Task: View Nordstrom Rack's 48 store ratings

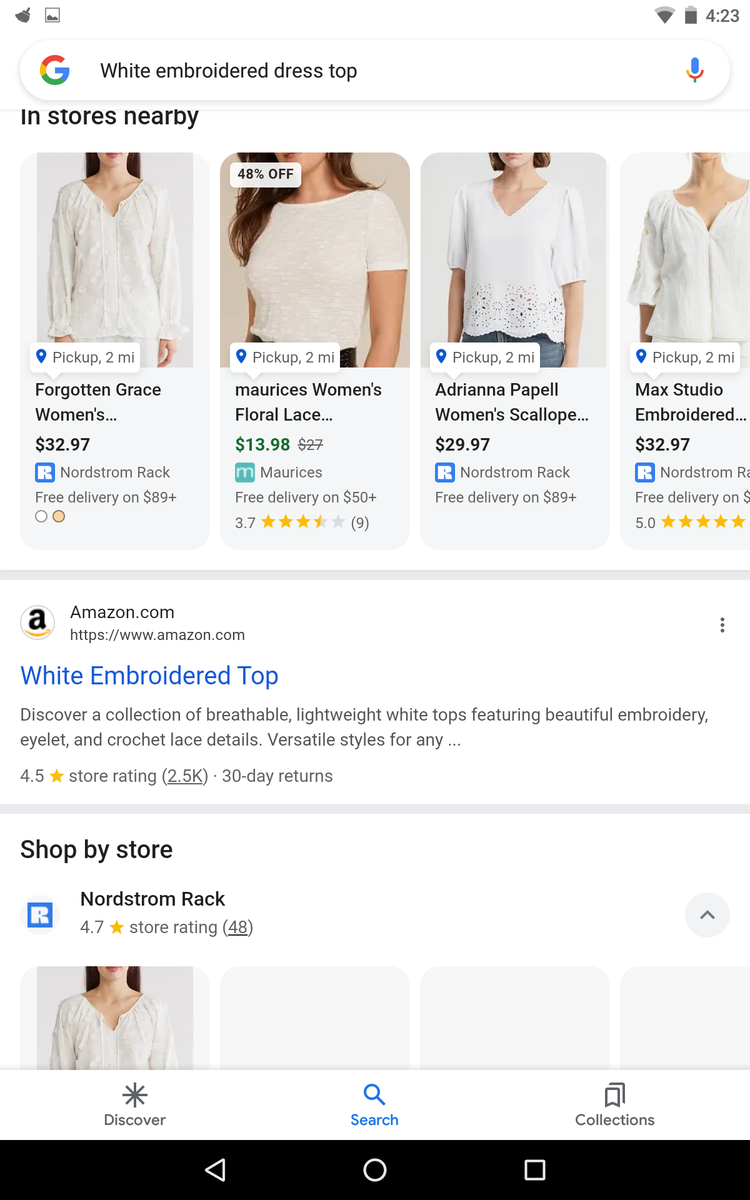Action: 238,927
